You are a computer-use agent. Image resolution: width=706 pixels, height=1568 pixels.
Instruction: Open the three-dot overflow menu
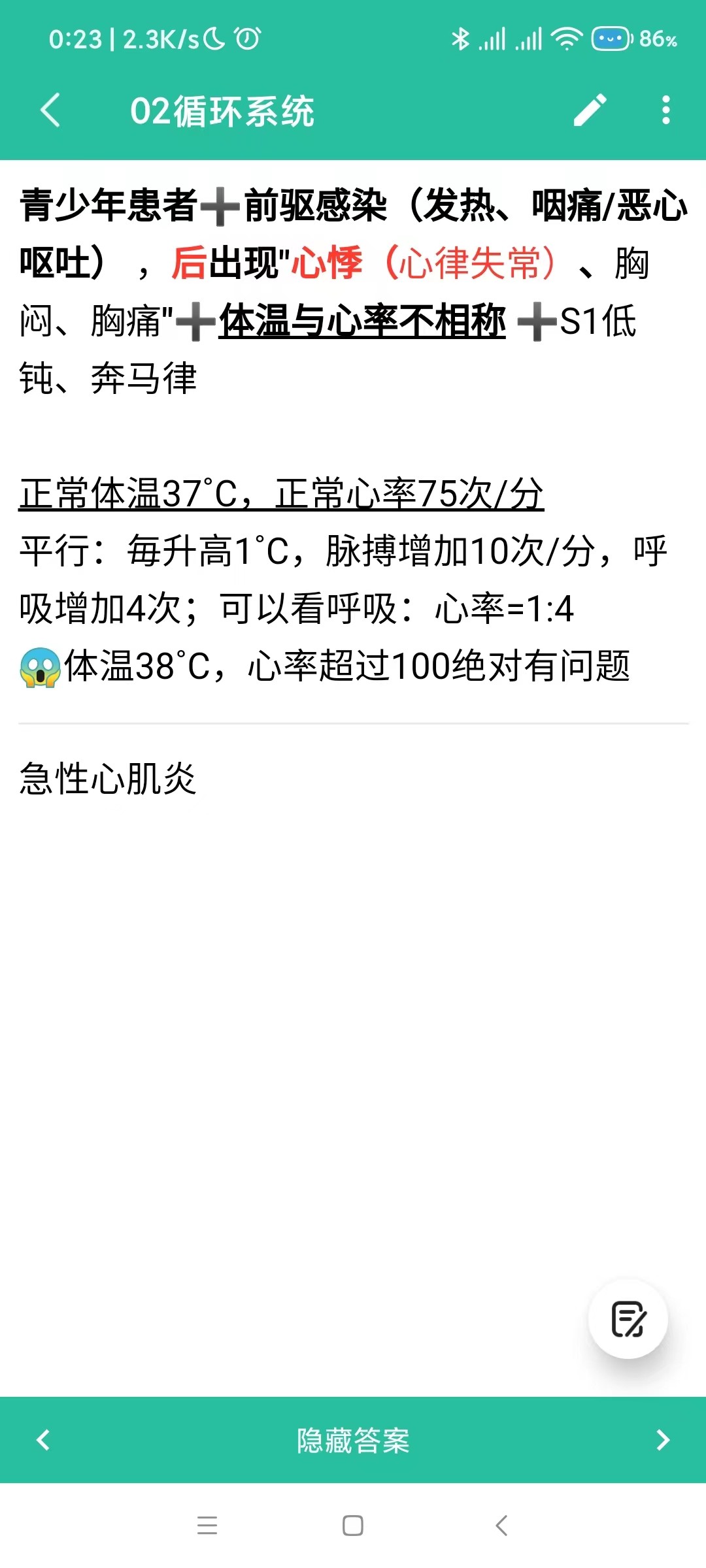tap(666, 110)
